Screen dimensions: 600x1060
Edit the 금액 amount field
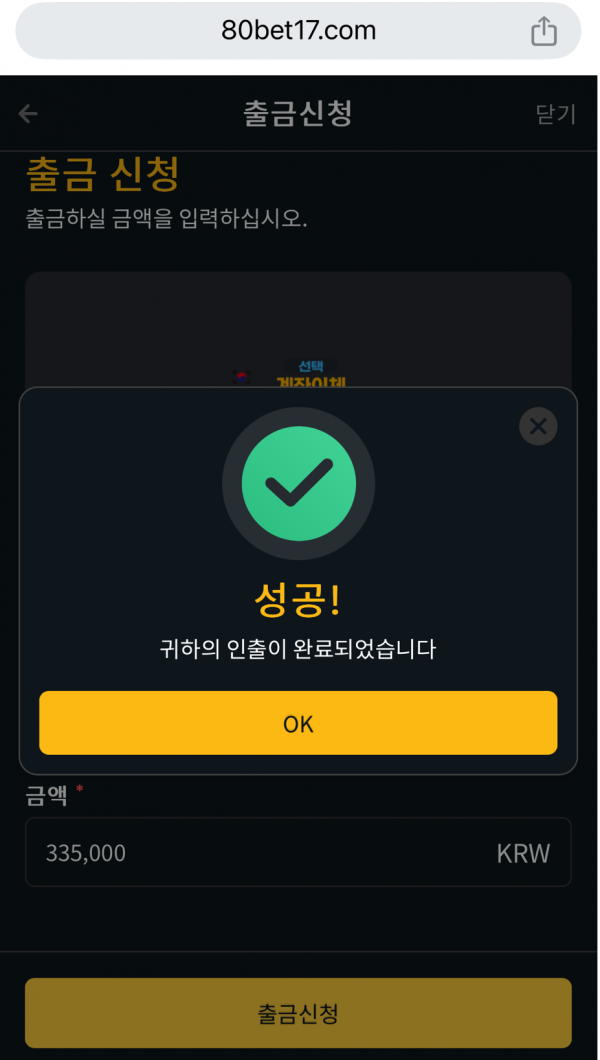(x=270, y=853)
